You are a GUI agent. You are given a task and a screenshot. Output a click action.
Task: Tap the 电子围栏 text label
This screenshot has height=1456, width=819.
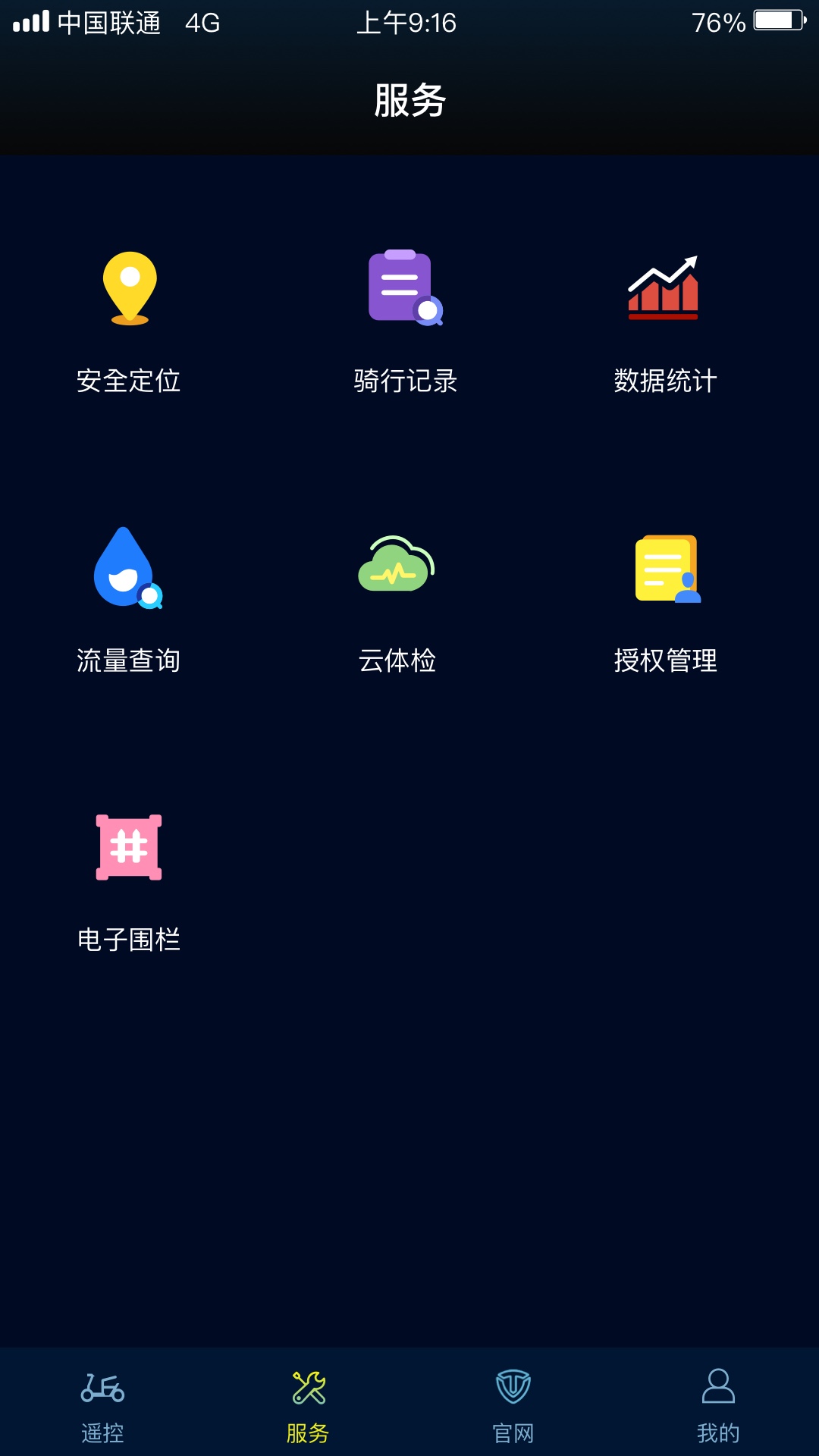(x=129, y=940)
